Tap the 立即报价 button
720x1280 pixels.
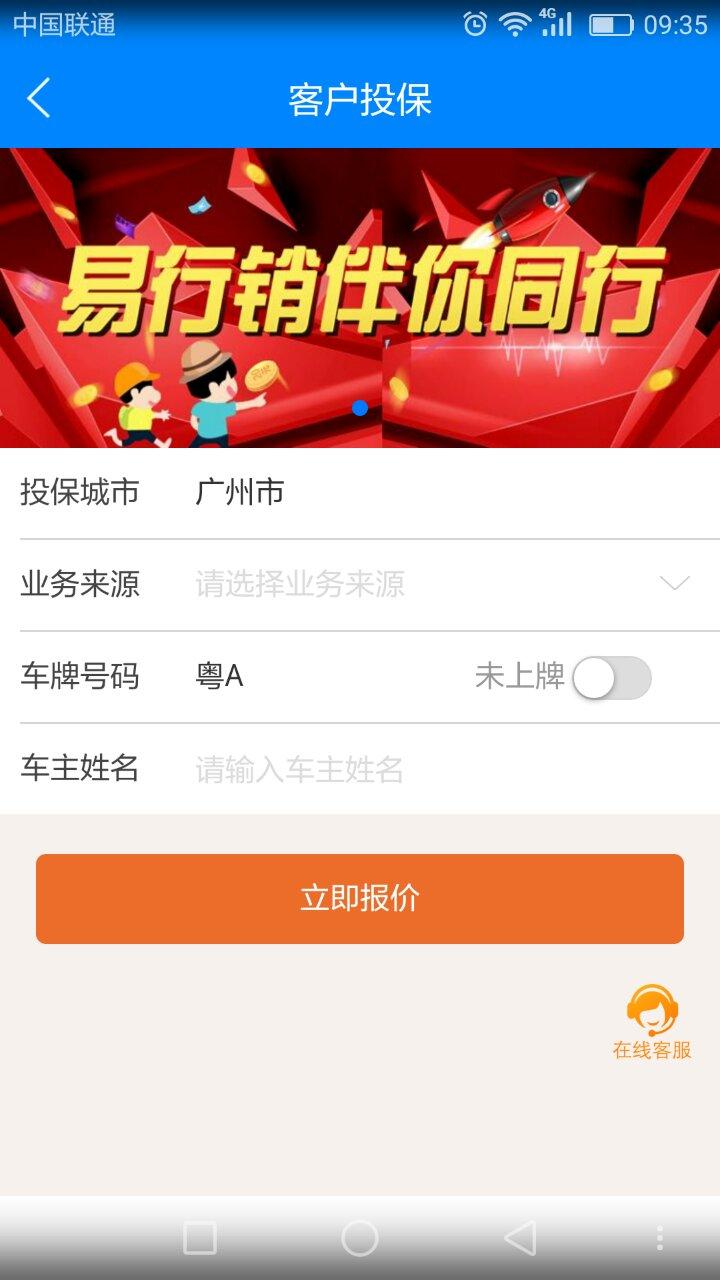click(360, 898)
